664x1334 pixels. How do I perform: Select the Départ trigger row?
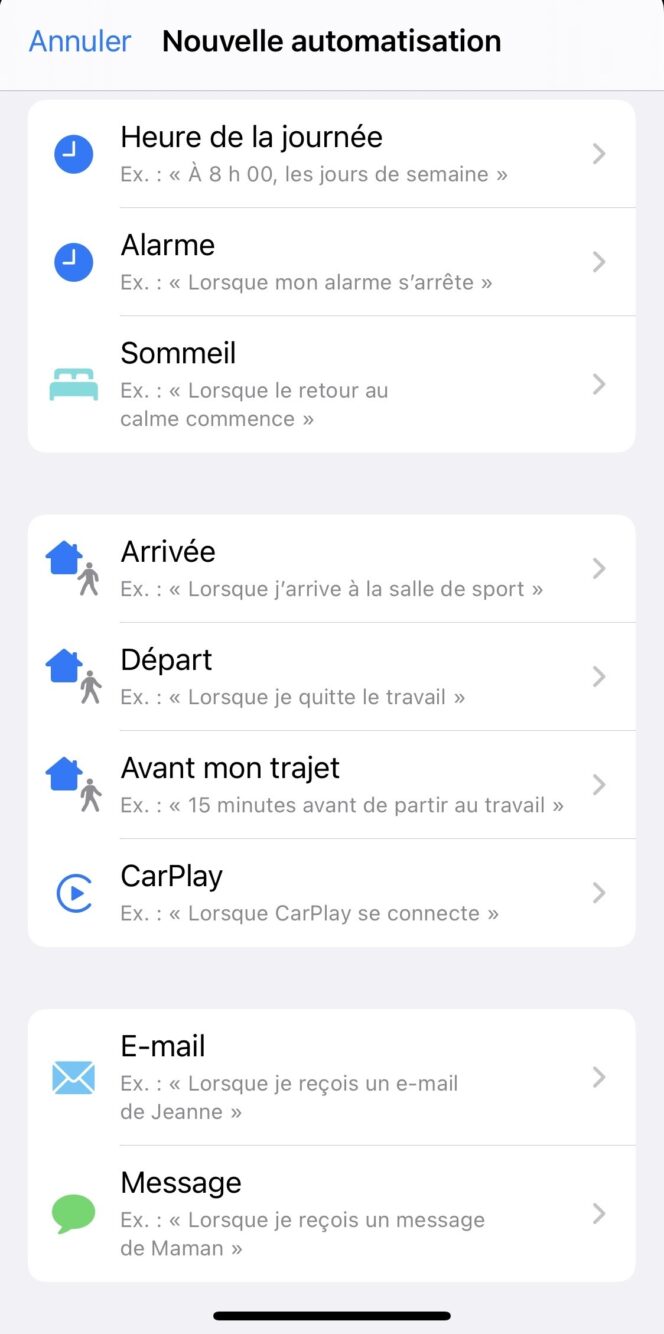pos(330,677)
